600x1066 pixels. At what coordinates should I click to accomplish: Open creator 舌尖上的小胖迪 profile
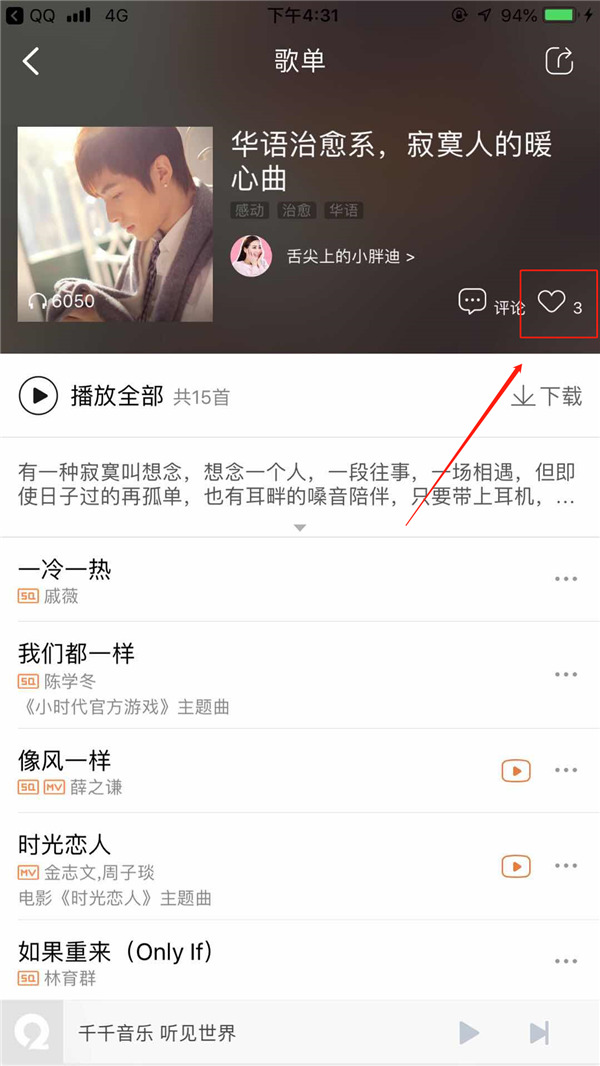(x=350, y=257)
